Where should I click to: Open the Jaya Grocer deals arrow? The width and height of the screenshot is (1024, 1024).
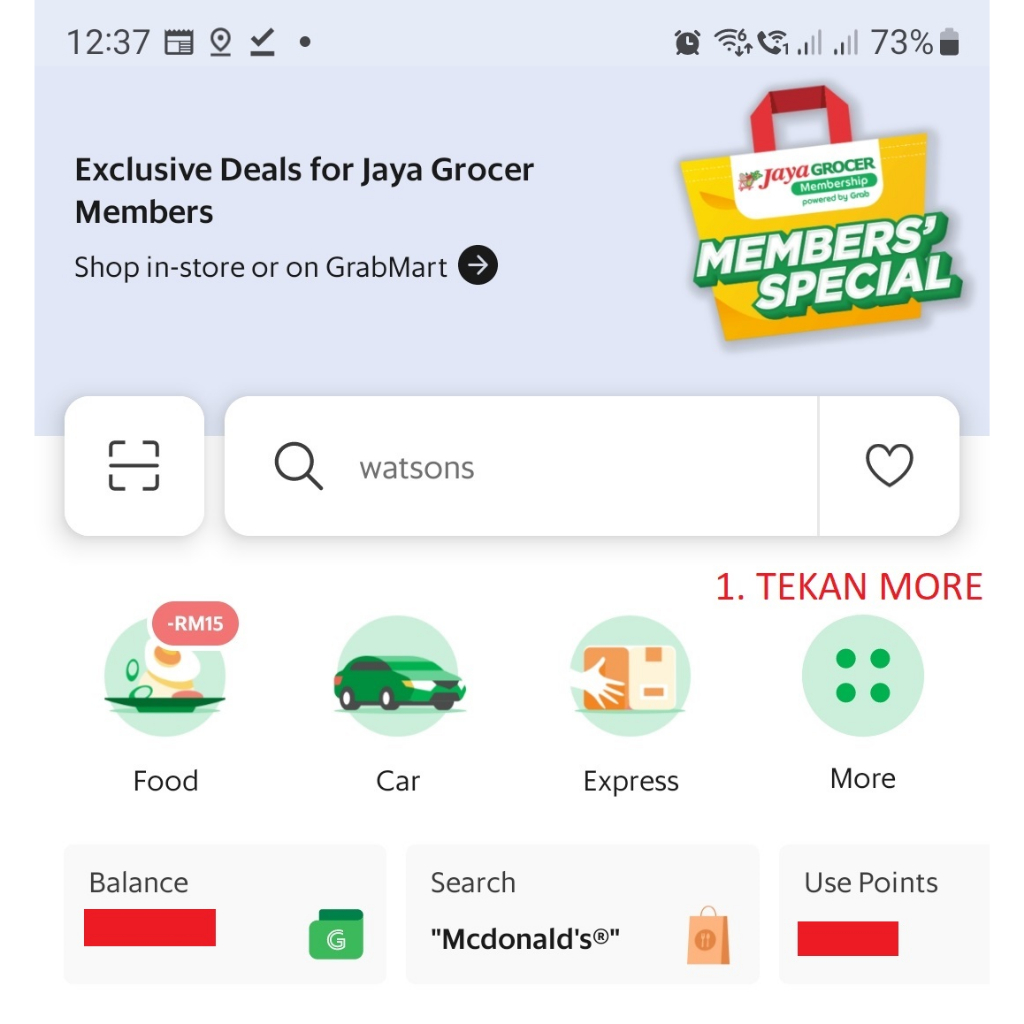click(477, 265)
